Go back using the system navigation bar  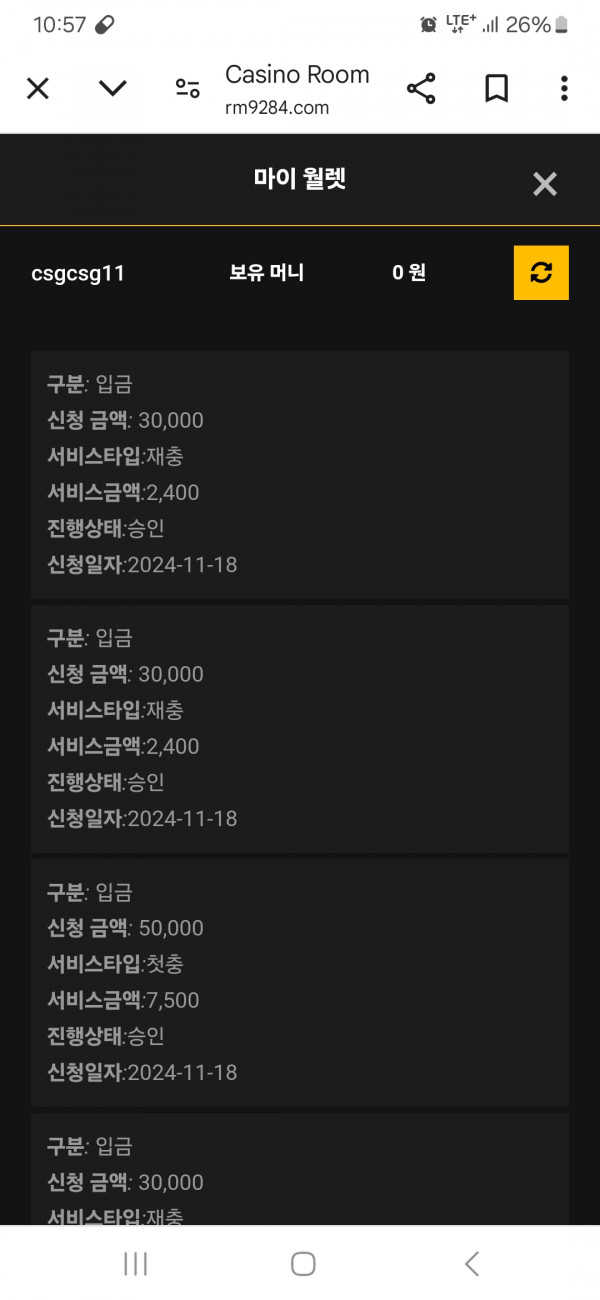click(x=472, y=1263)
